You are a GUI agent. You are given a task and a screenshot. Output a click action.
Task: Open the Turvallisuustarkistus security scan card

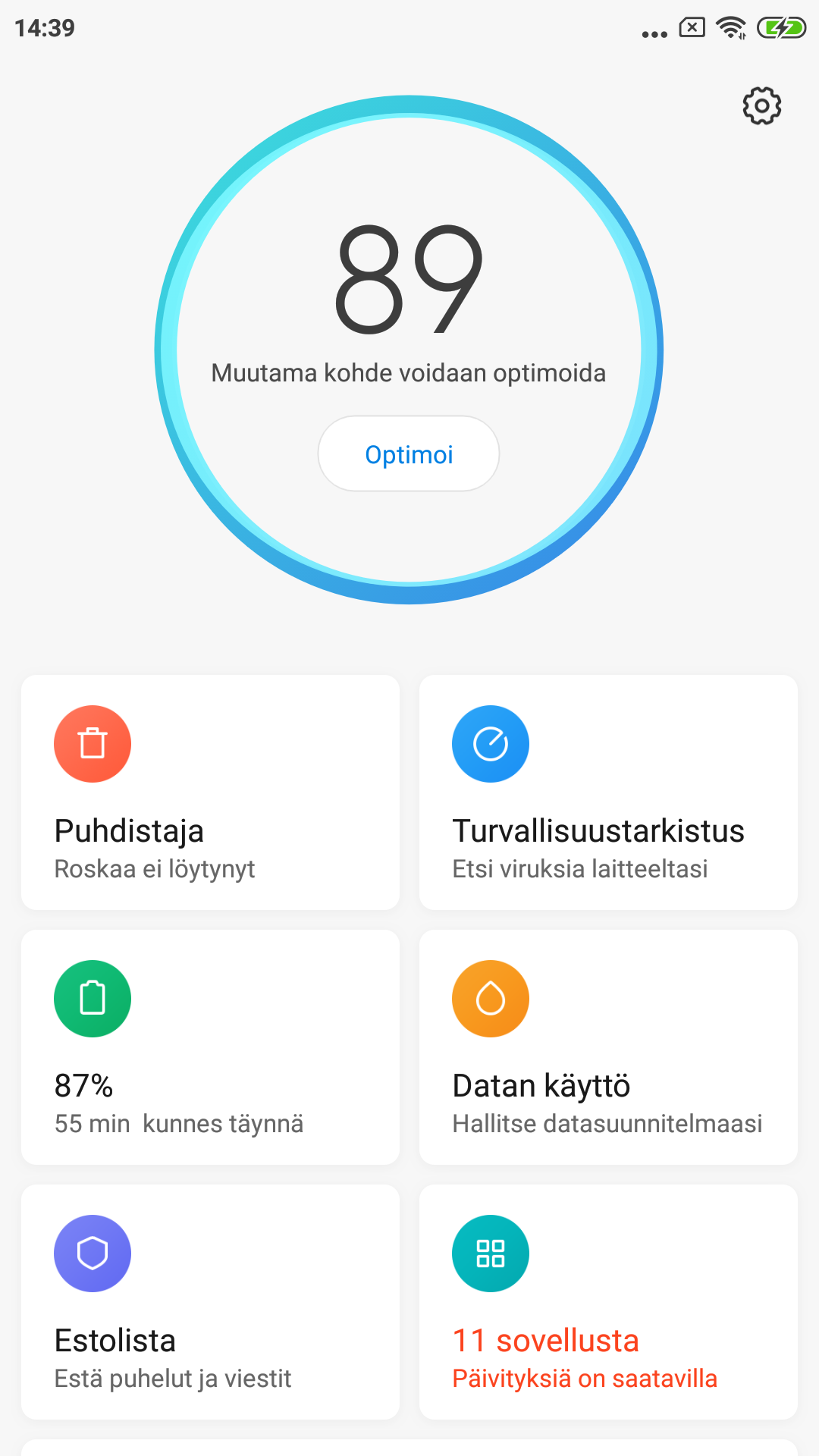(608, 792)
